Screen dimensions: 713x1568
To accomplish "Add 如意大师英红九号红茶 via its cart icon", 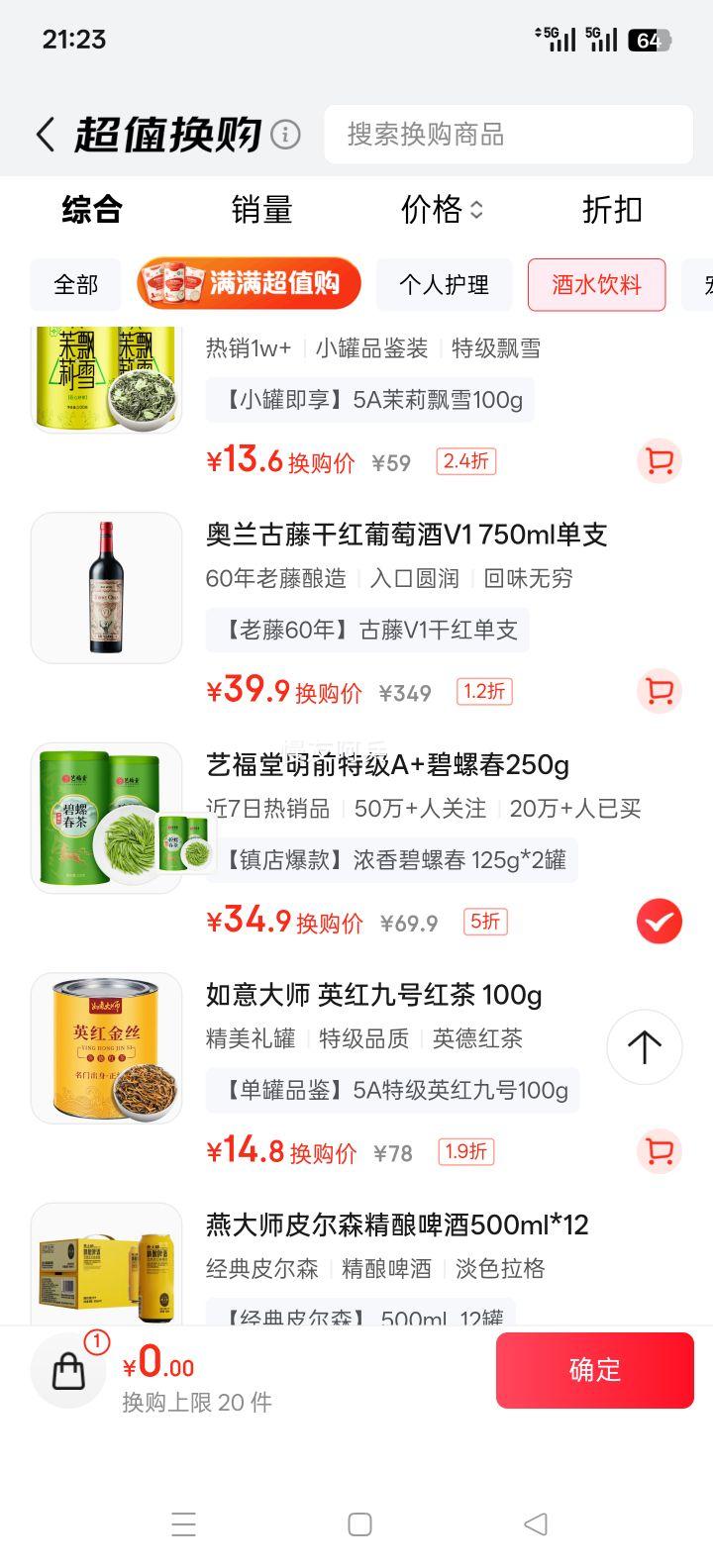I will [x=658, y=1151].
